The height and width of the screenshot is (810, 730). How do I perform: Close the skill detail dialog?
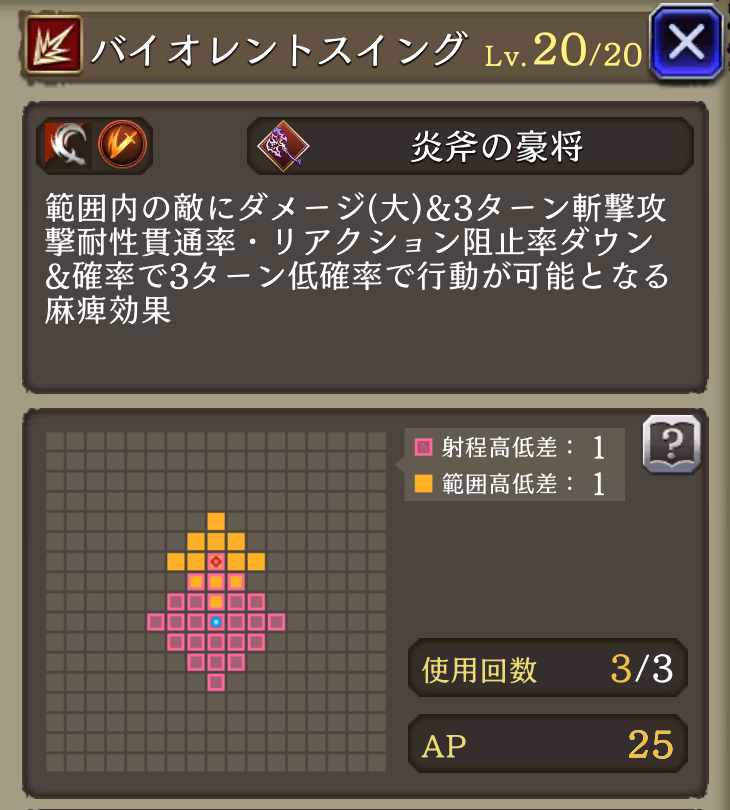point(686,42)
